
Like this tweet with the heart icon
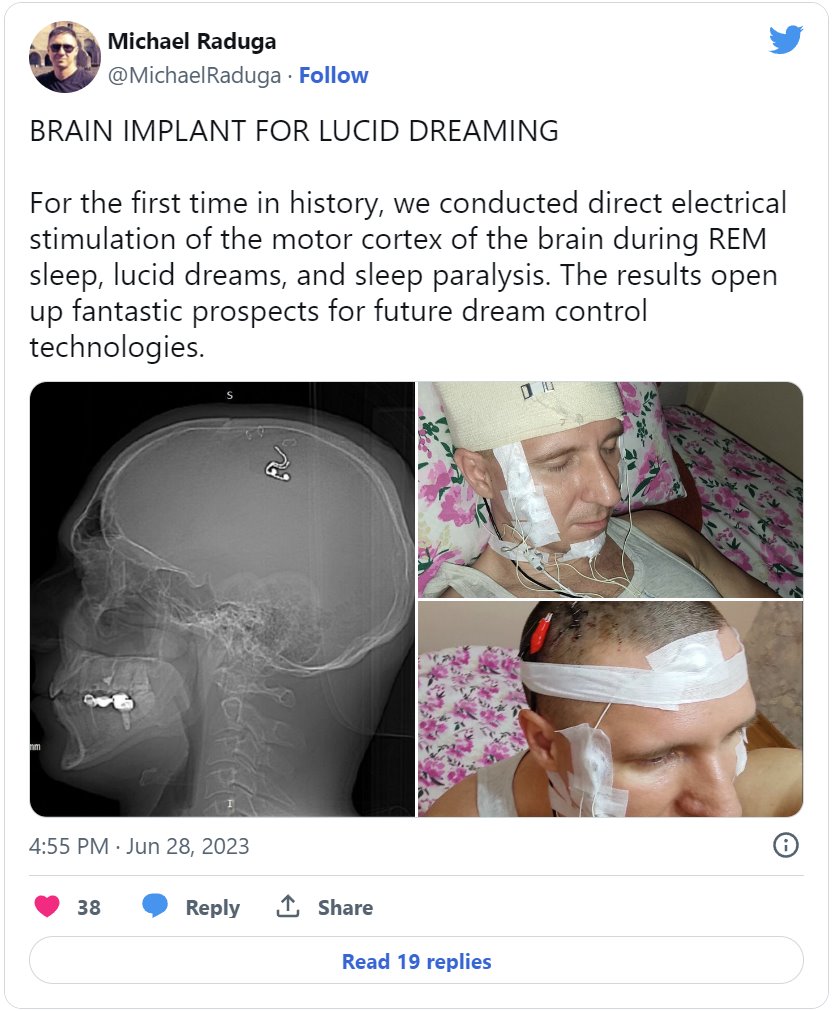pyautogui.click(x=47, y=907)
